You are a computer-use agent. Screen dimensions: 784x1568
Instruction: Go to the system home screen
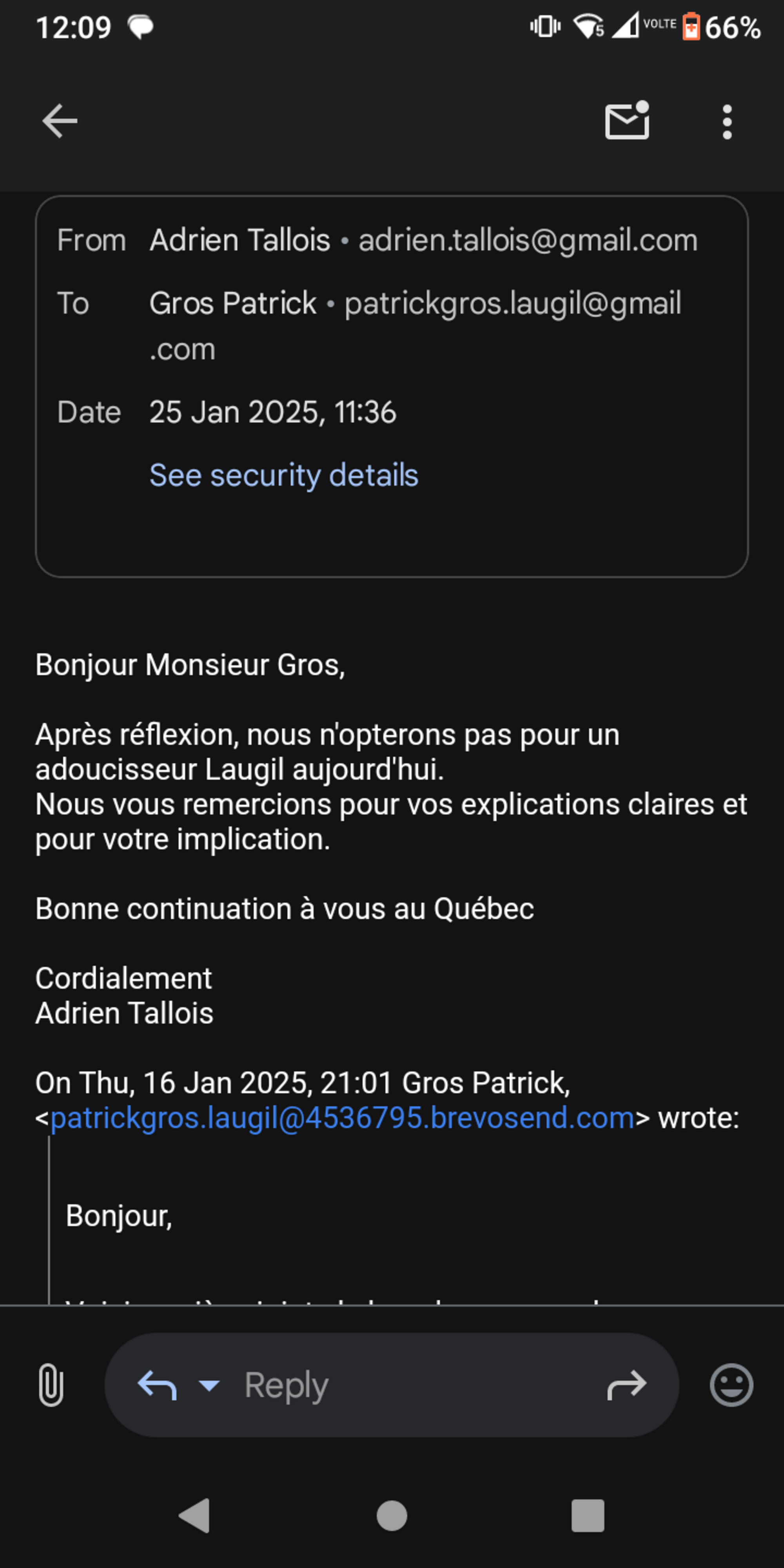click(392, 1515)
